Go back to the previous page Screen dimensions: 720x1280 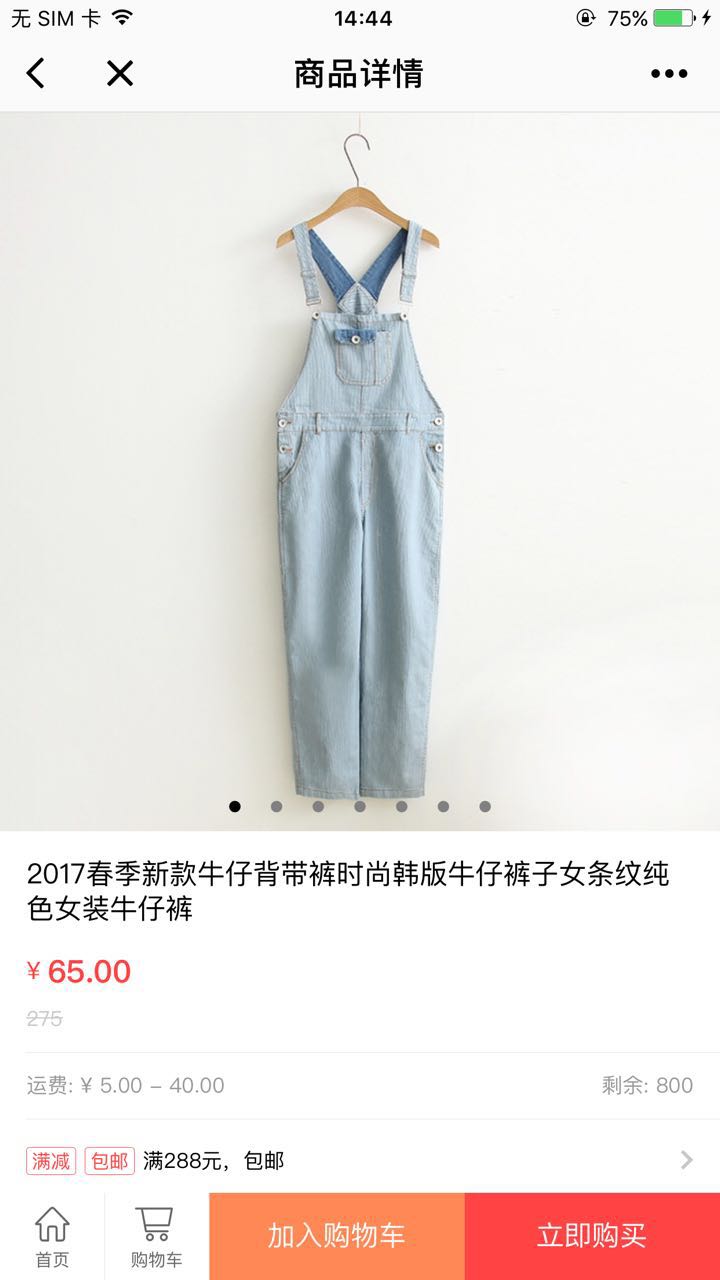point(36,73)
